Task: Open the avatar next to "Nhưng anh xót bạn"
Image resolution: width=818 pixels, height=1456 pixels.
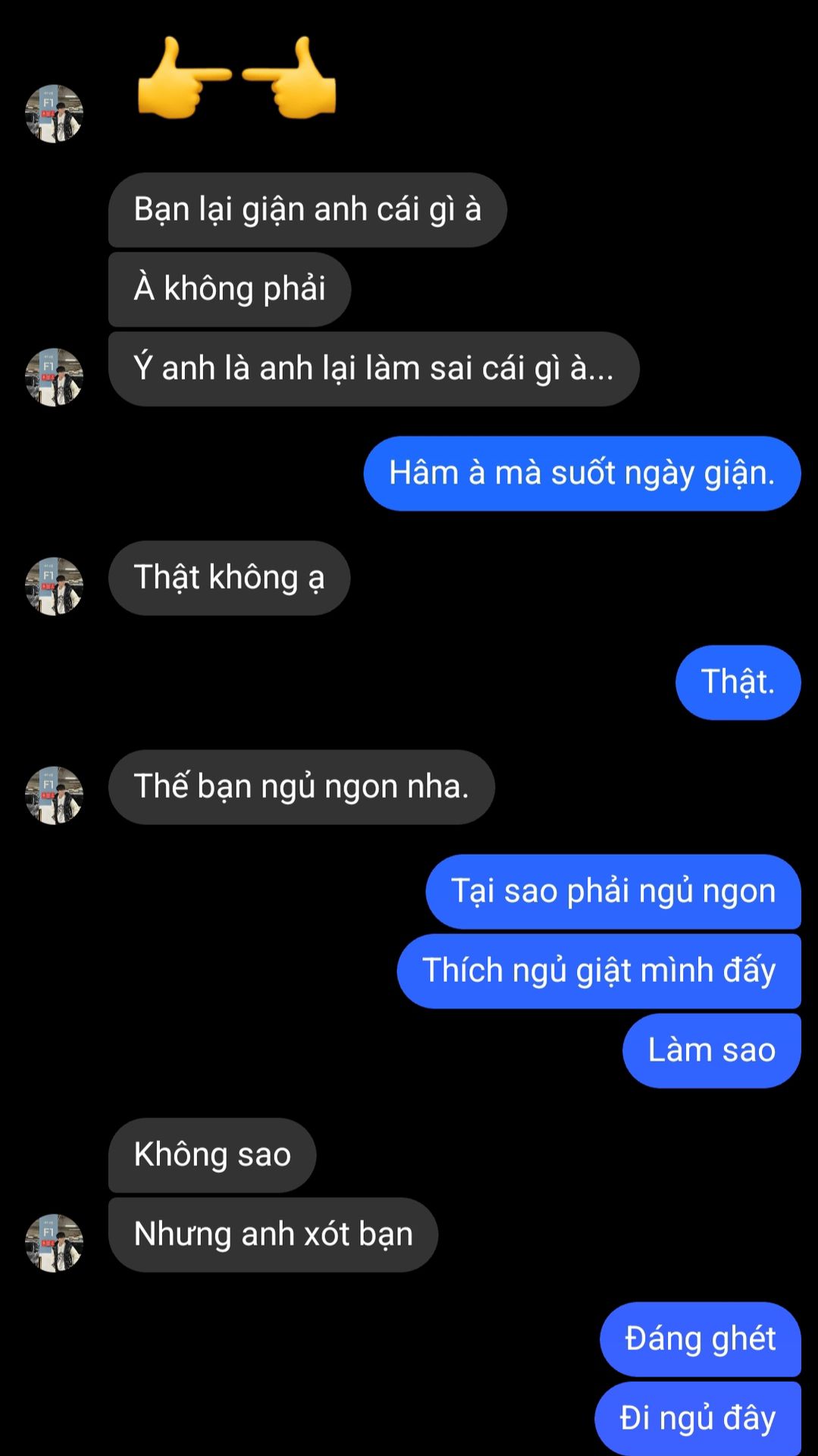Action: click(54, 1243)
